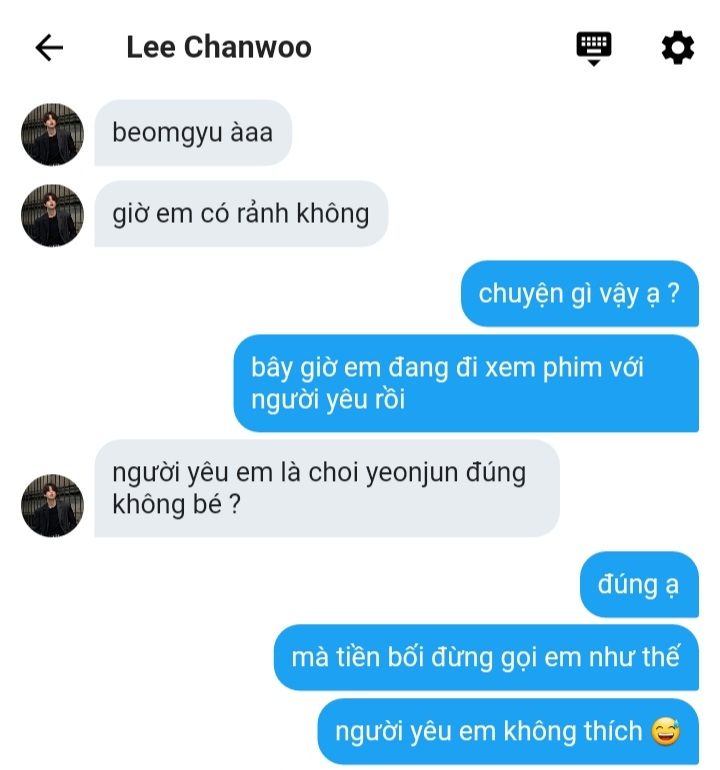Go back from Lee Chanwoo chat
720x770 pixels.
pos(49,47)
